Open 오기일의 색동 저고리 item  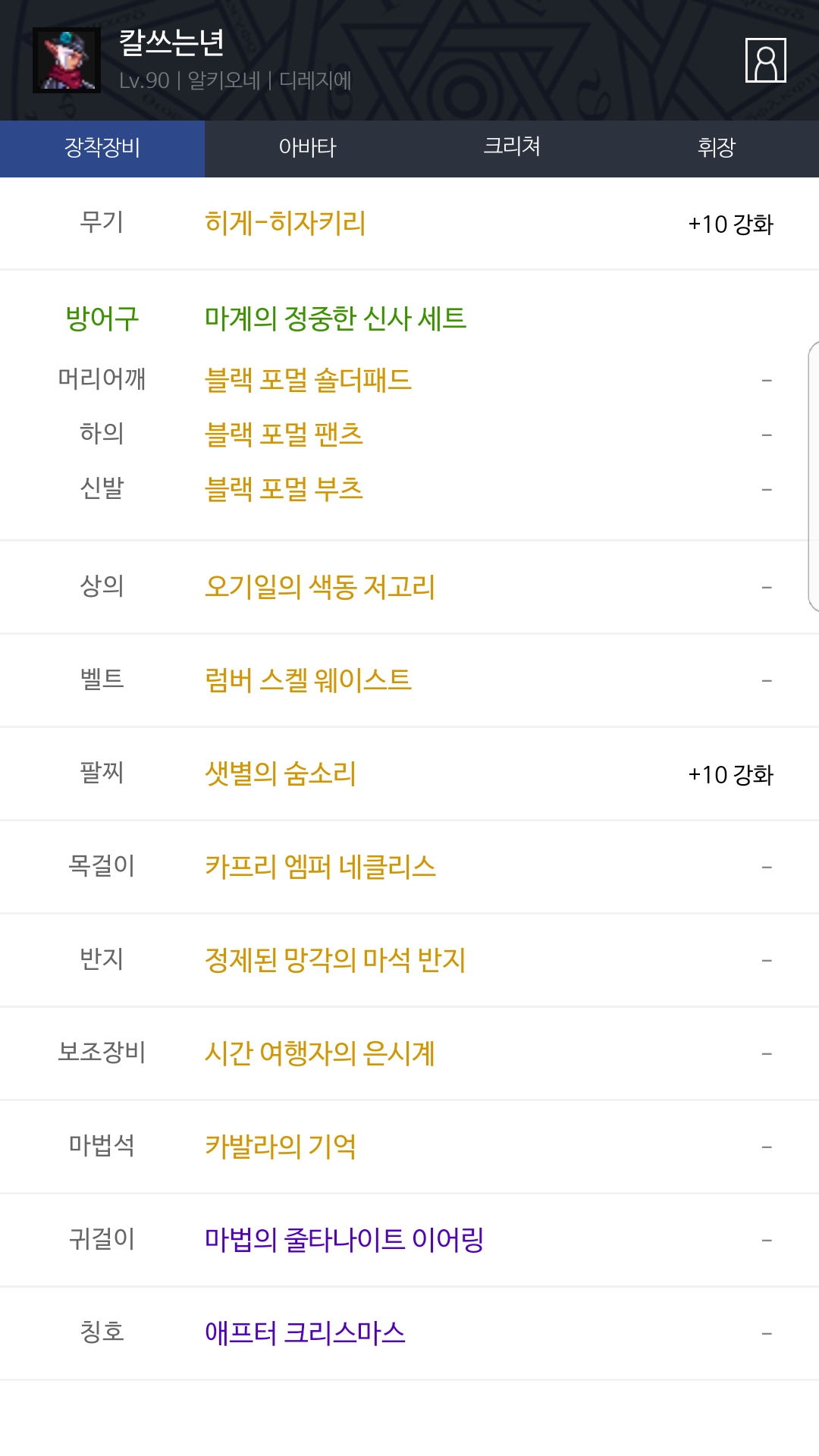[x=319, y=587]
